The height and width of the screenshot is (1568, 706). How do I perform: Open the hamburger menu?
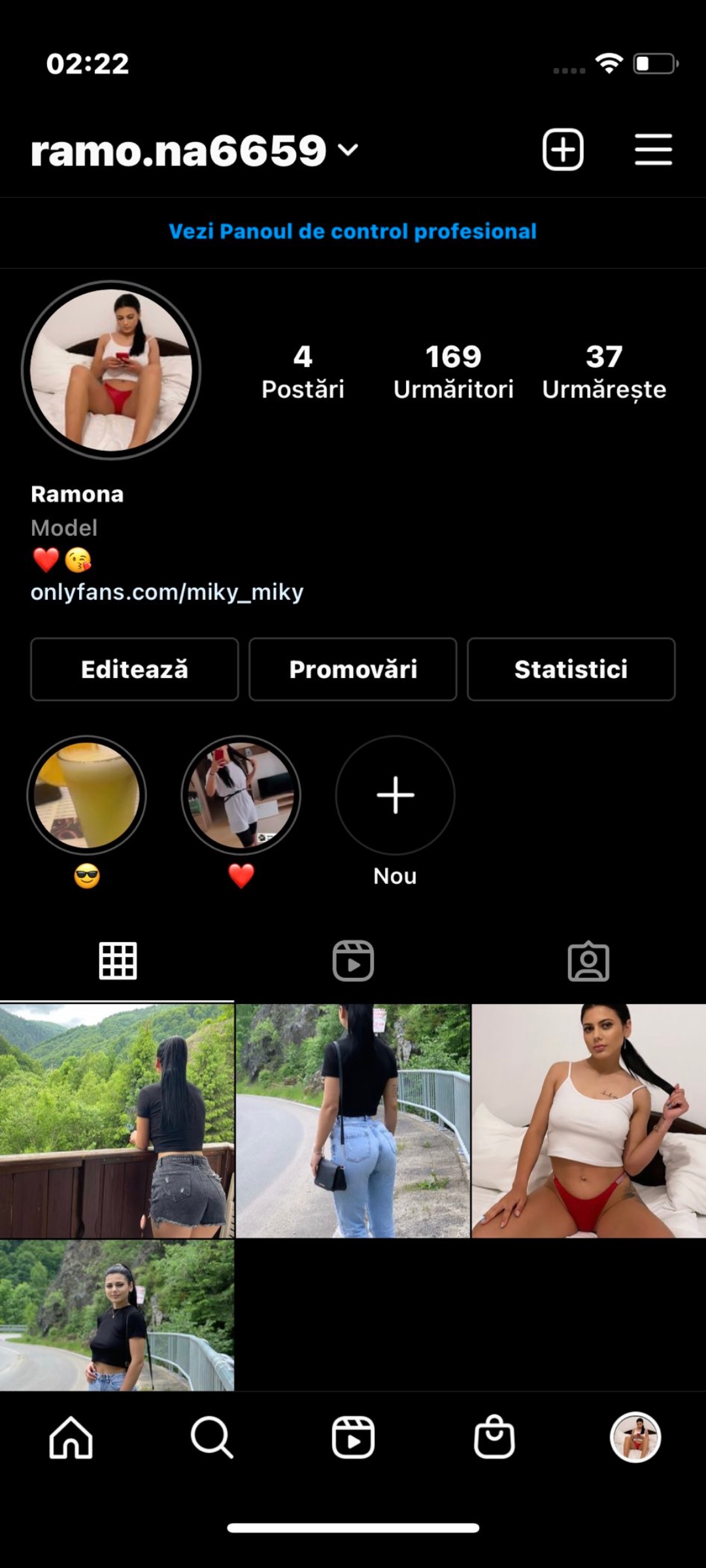point(653,150)
